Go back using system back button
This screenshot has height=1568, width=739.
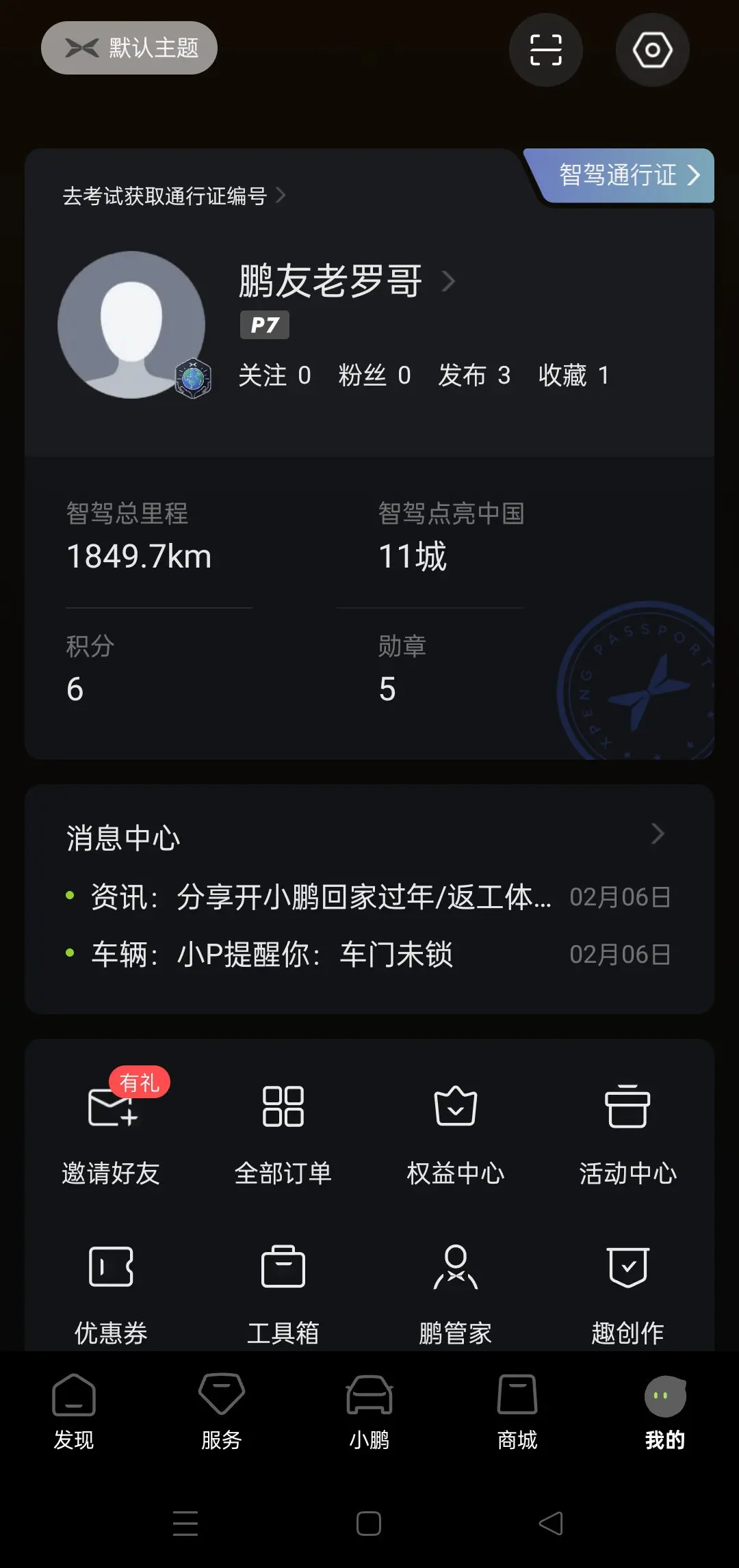click(x=552, y=1523)
